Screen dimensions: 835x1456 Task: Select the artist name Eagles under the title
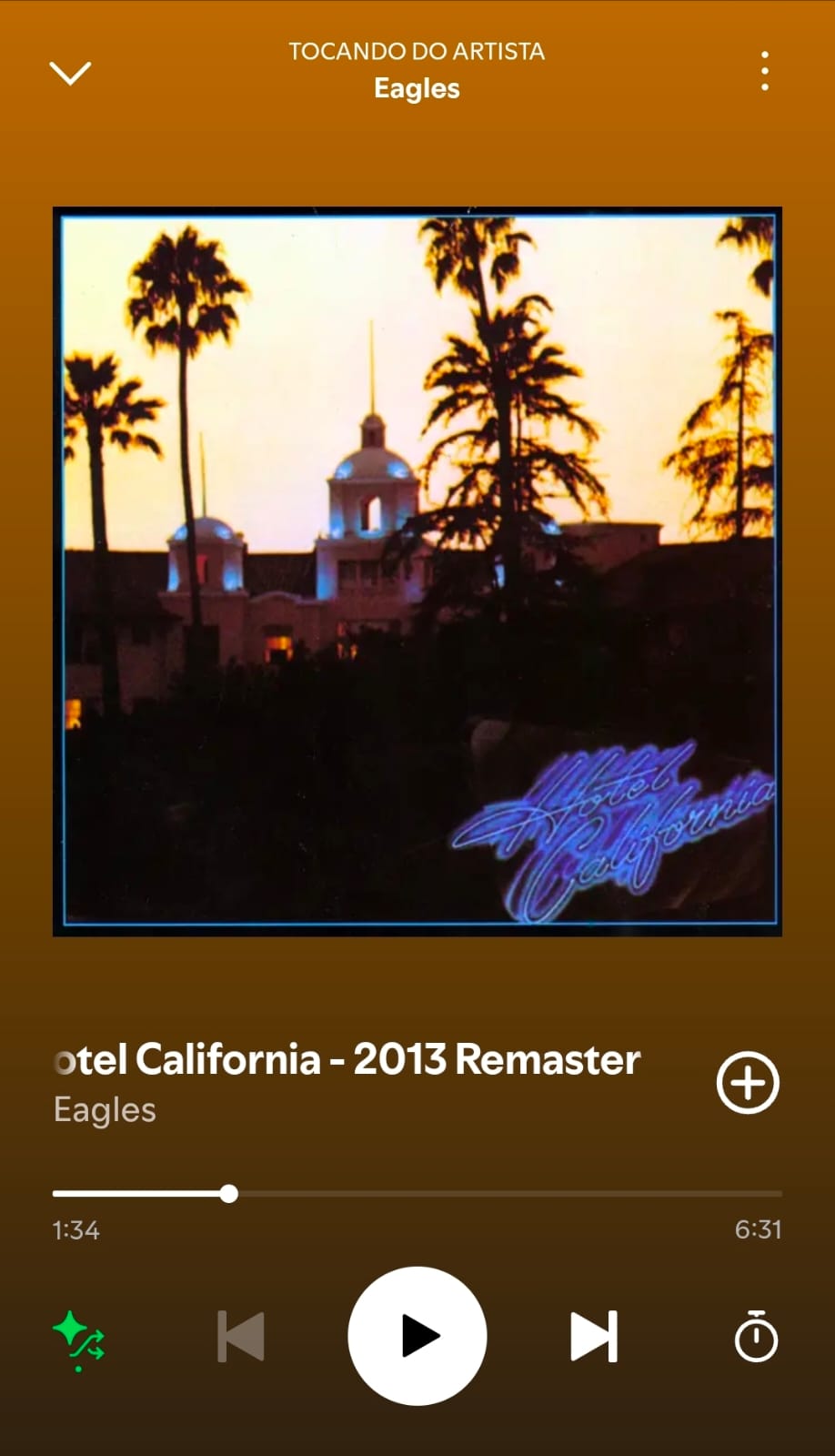point(105,1108)
